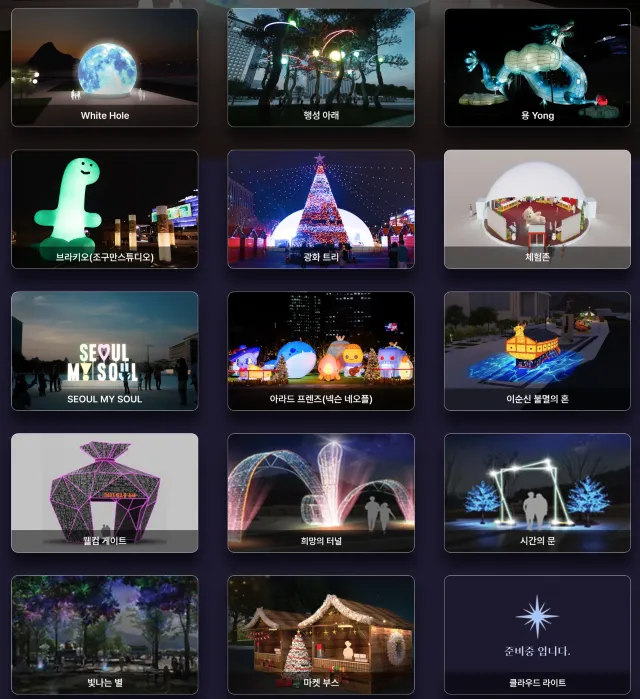This screenshot has height=699, width=640.
Task: Open the White Hole card
Action: 105,67
